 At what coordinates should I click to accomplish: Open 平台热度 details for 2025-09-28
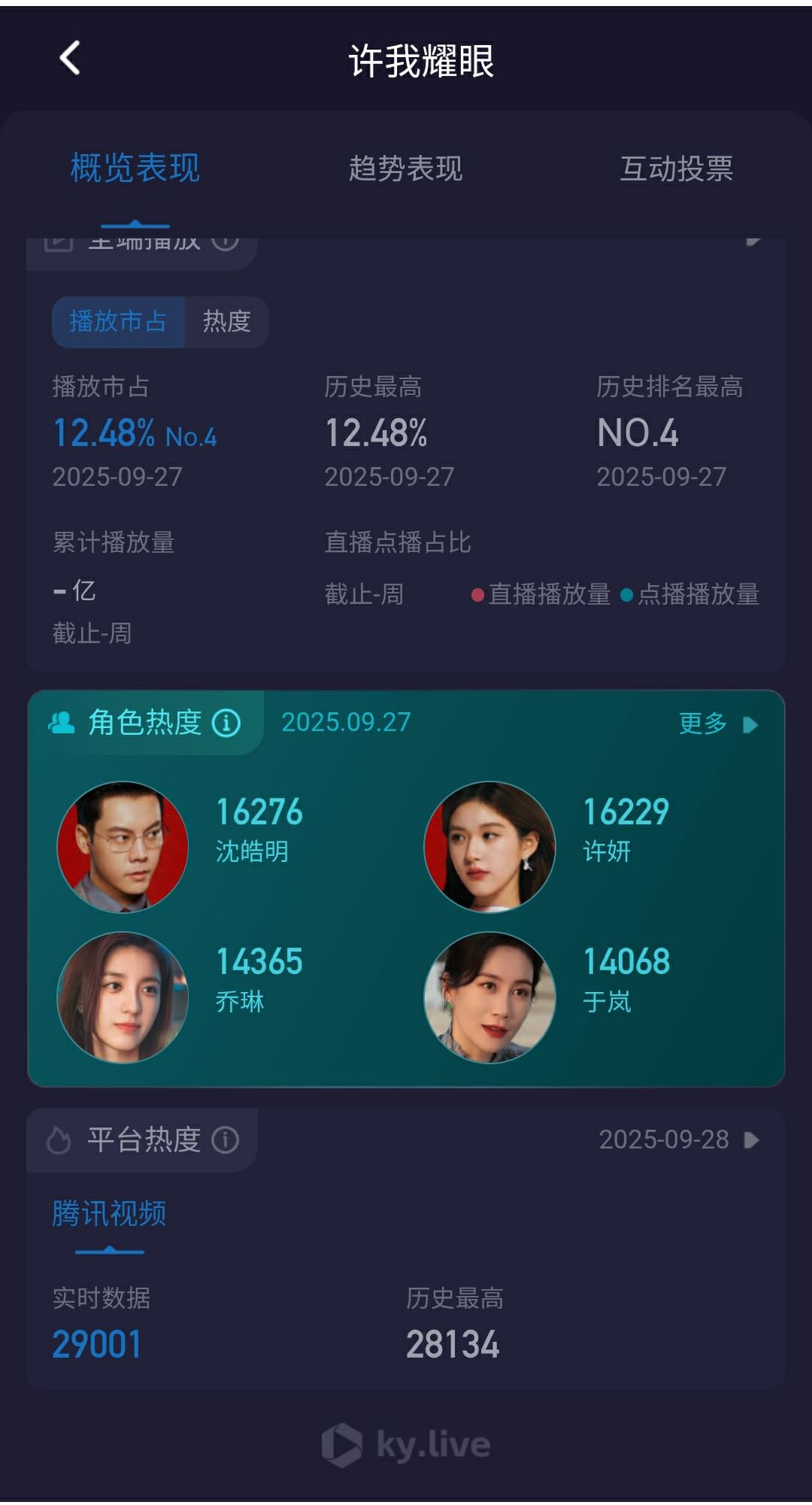678,1140
